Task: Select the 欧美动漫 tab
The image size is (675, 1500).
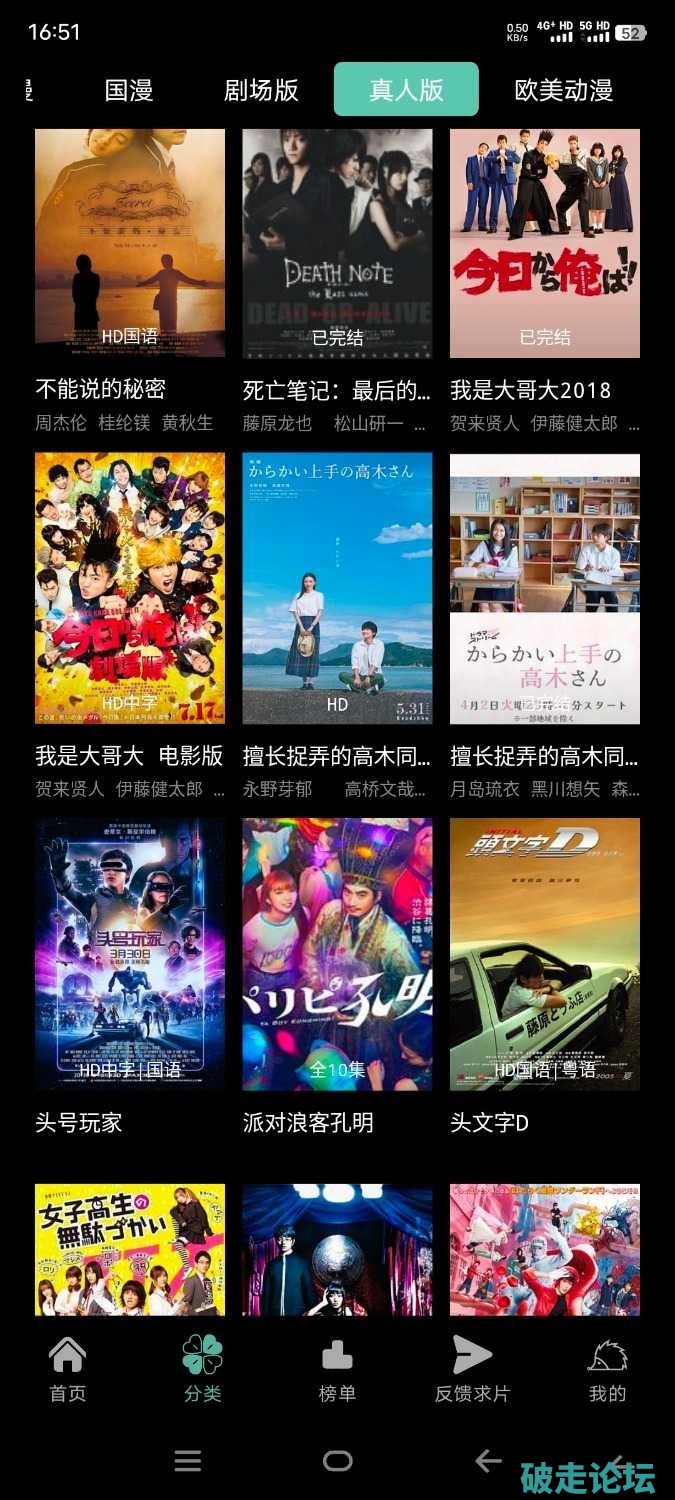Action: pyautogui.click(x=563, y=90)
